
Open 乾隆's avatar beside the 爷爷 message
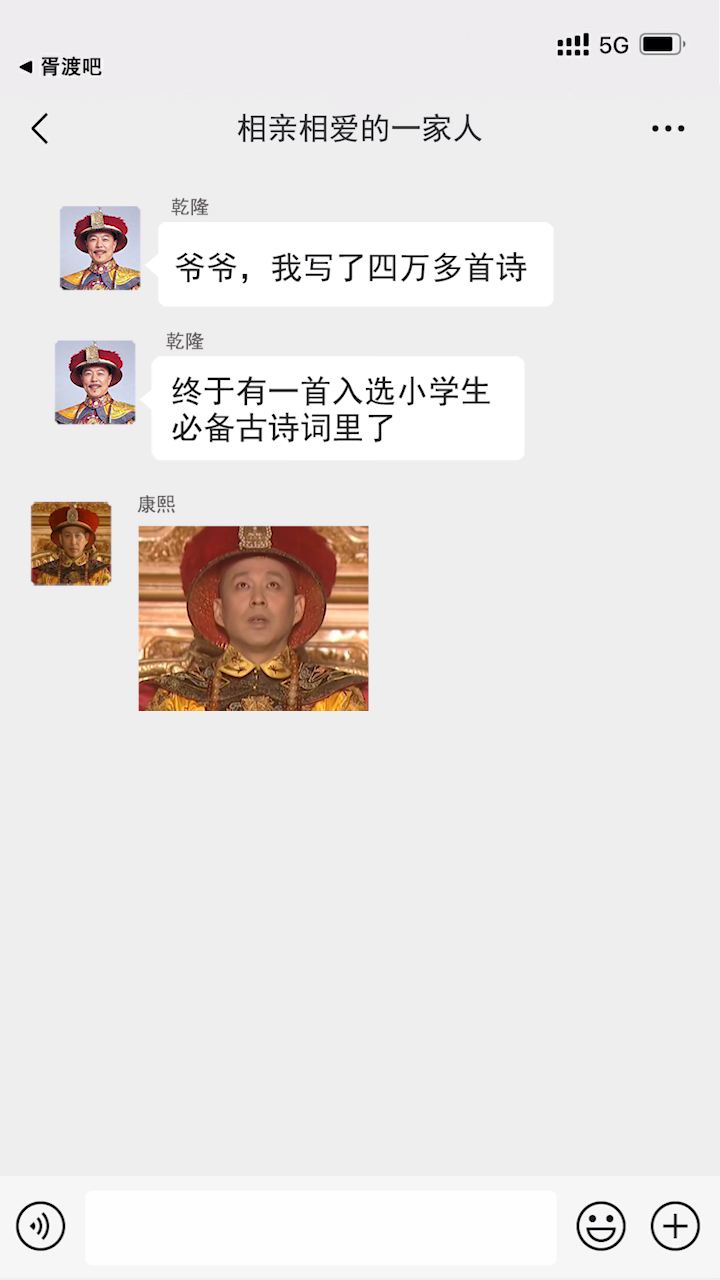(100, 248)
